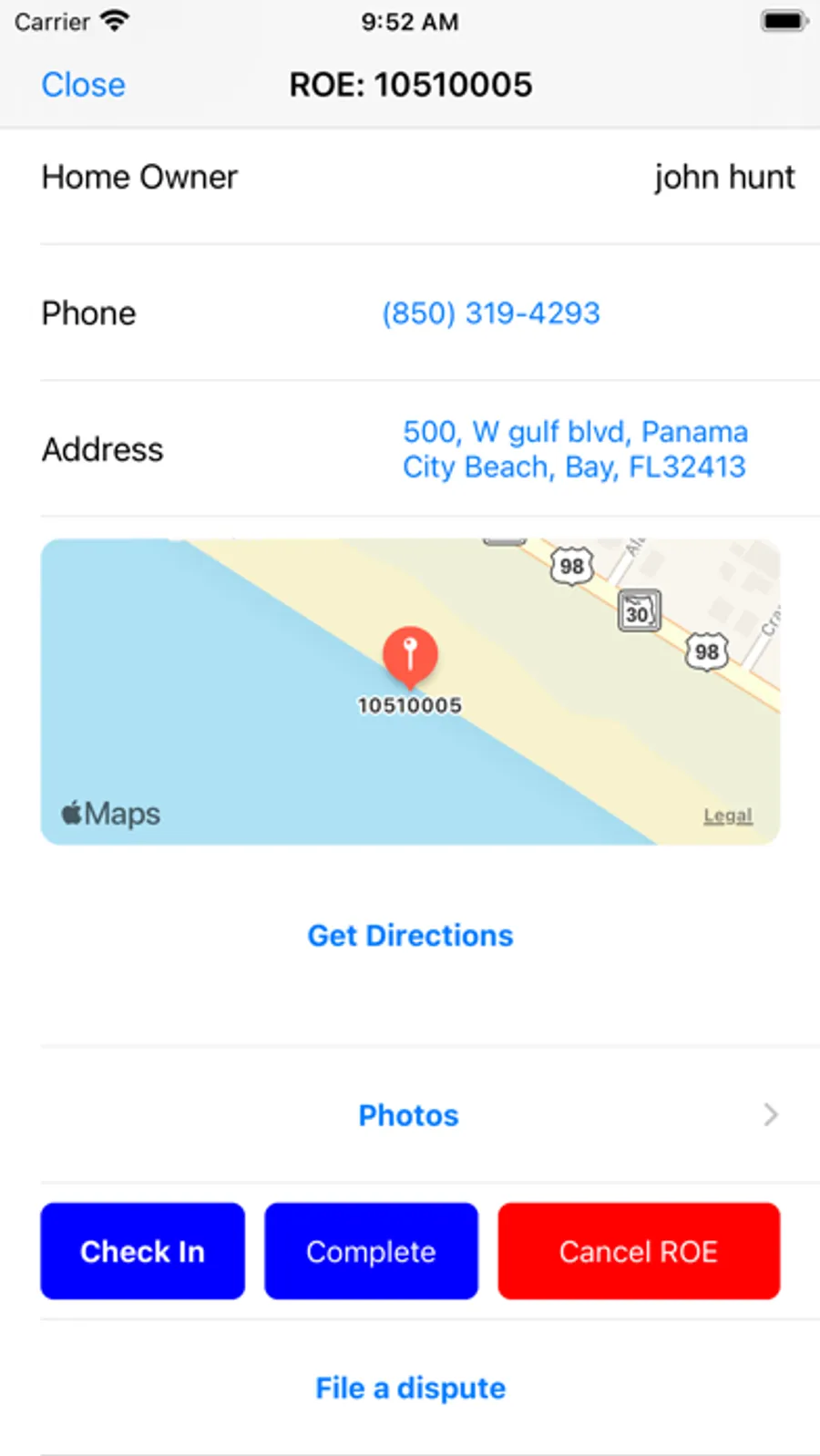Mark the ROE as Complete
Screen dimensions: 820x1456
coord(371,1251)
